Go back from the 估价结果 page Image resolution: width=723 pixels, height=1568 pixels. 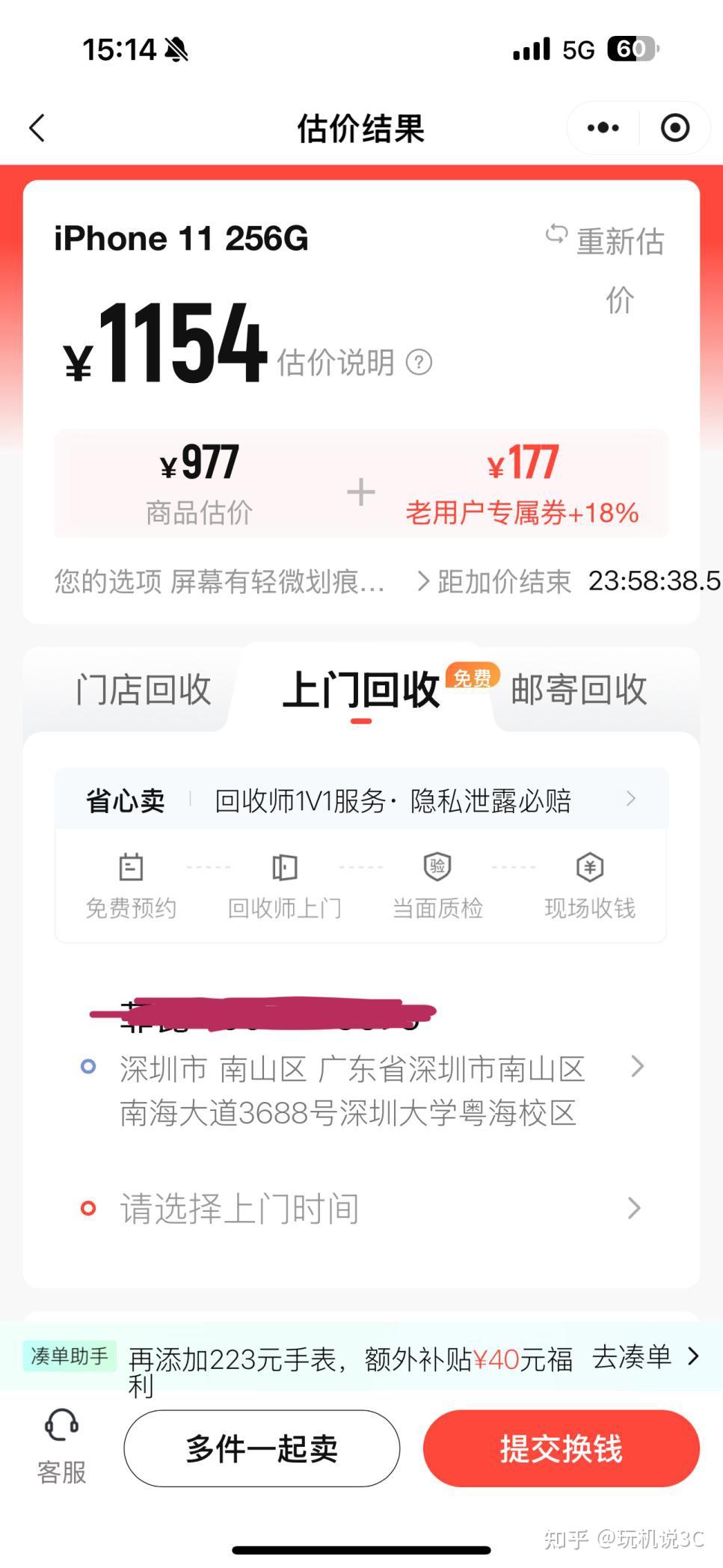point(37,128)
